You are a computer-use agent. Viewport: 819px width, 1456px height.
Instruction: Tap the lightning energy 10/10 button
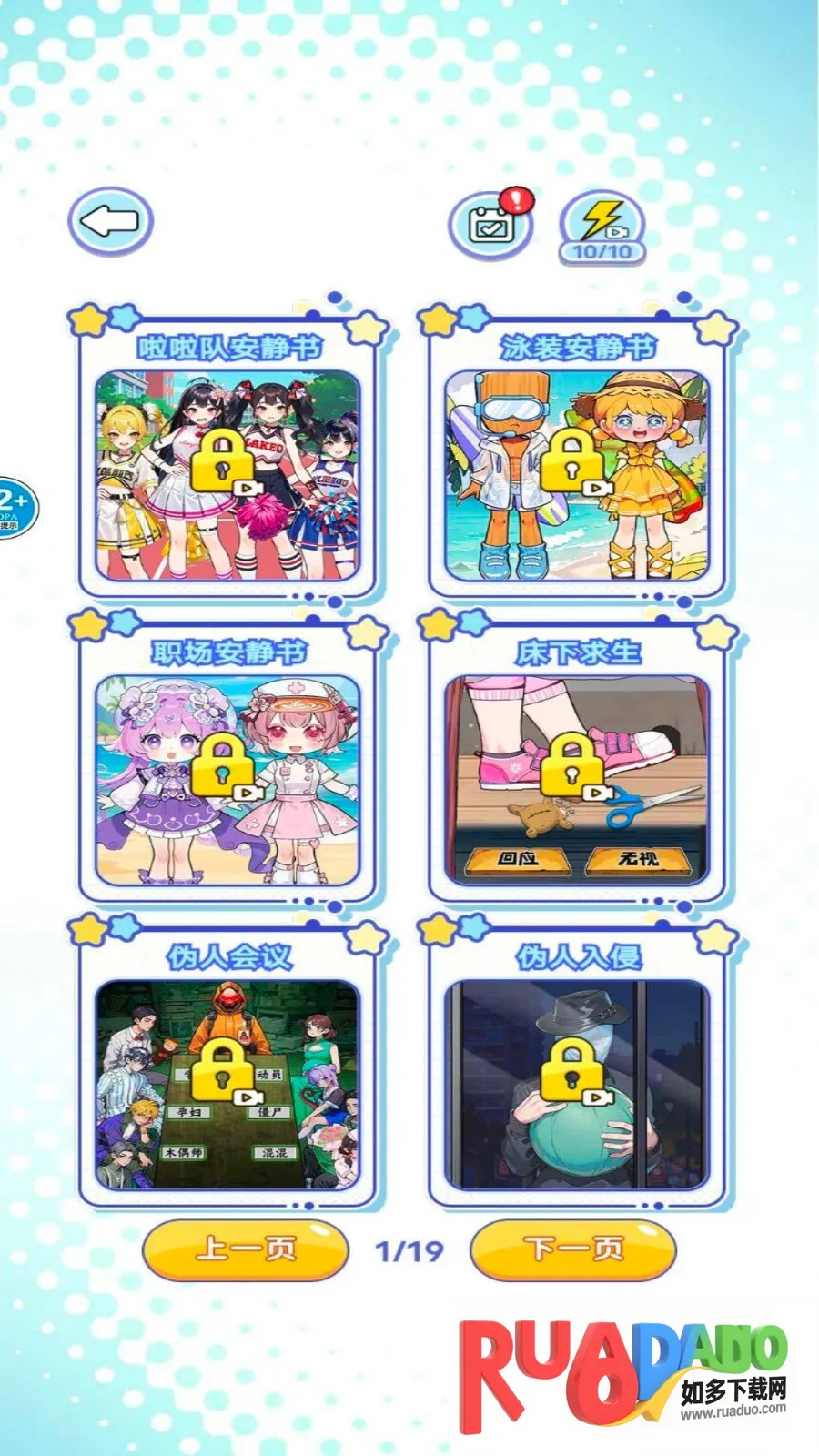pyautogui.click(x=602, y=227)
